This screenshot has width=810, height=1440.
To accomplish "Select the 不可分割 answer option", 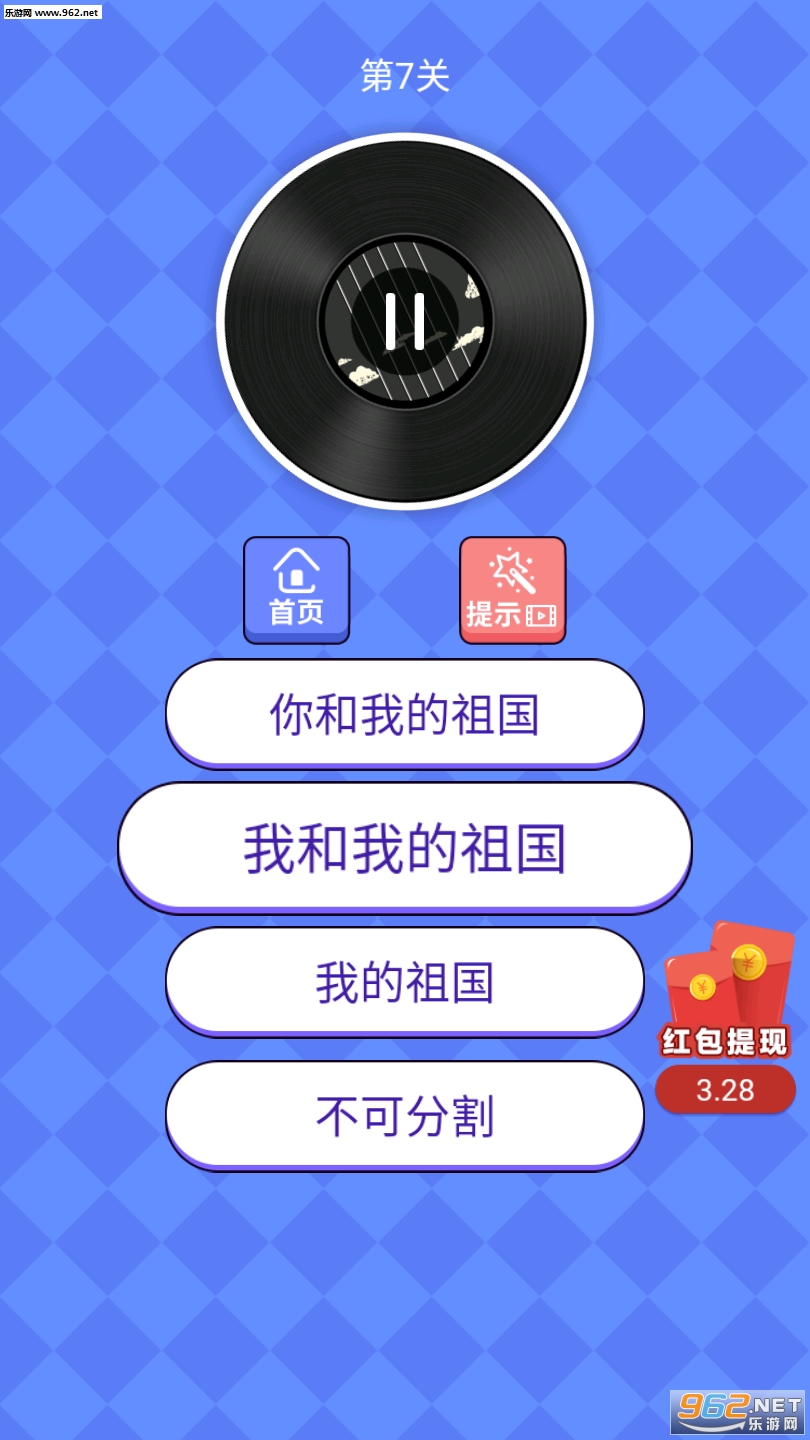I will pyautogui.click(x=403, y=1114).
